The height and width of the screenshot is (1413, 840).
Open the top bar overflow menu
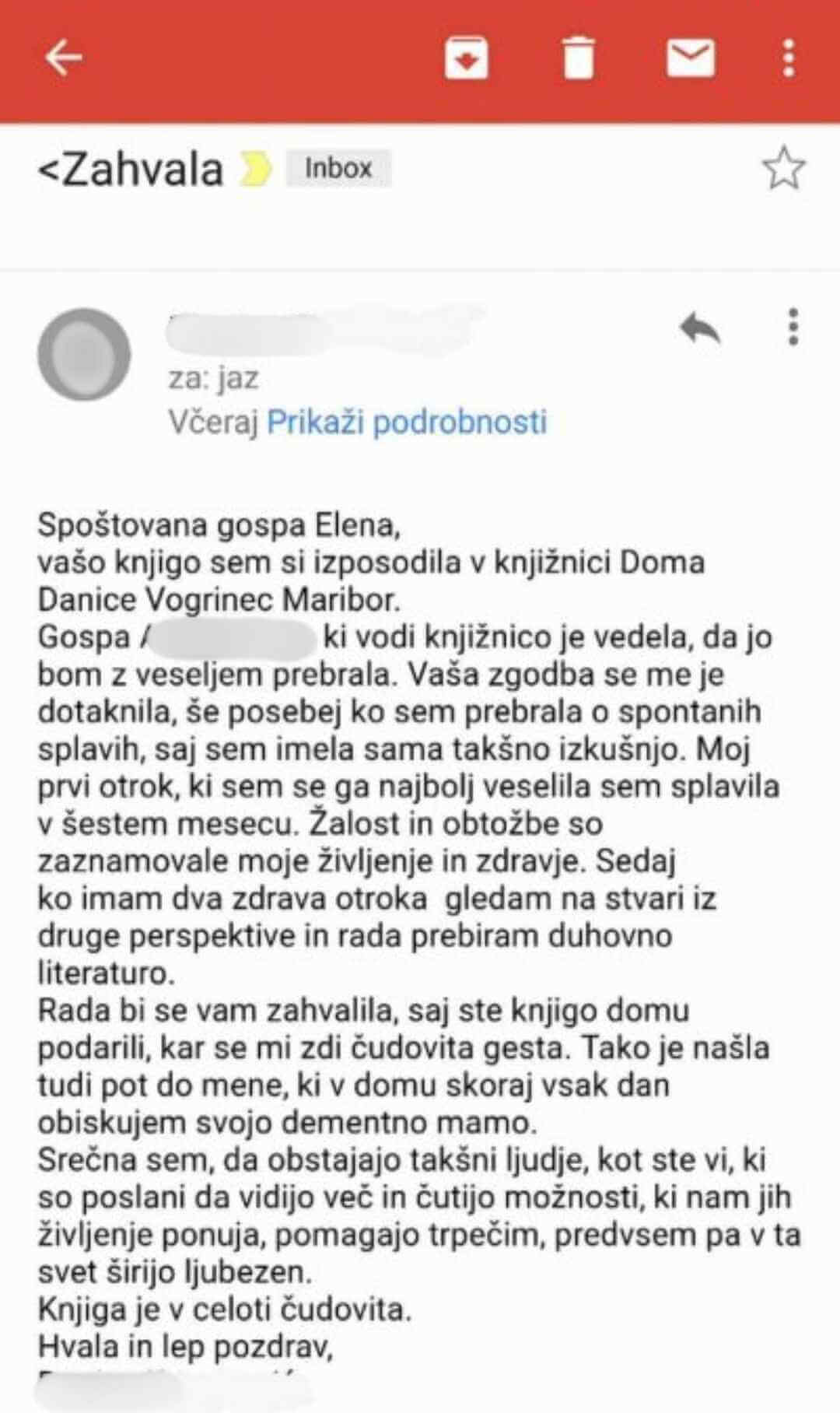tap(789, 58)
